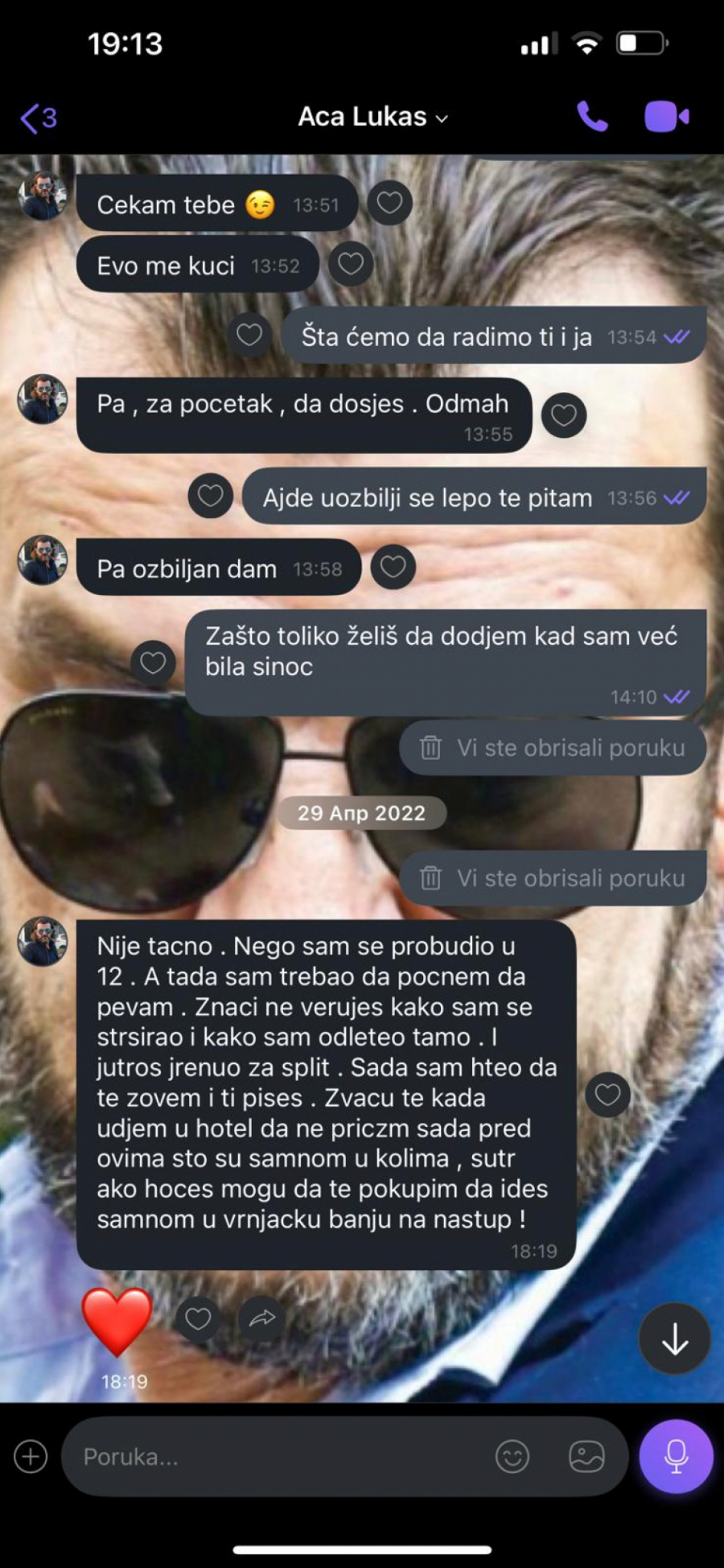Screen dimensions: 724x1568
Task: Open Aca Lukas chat info dropdown
Action: tap(372, 118)
